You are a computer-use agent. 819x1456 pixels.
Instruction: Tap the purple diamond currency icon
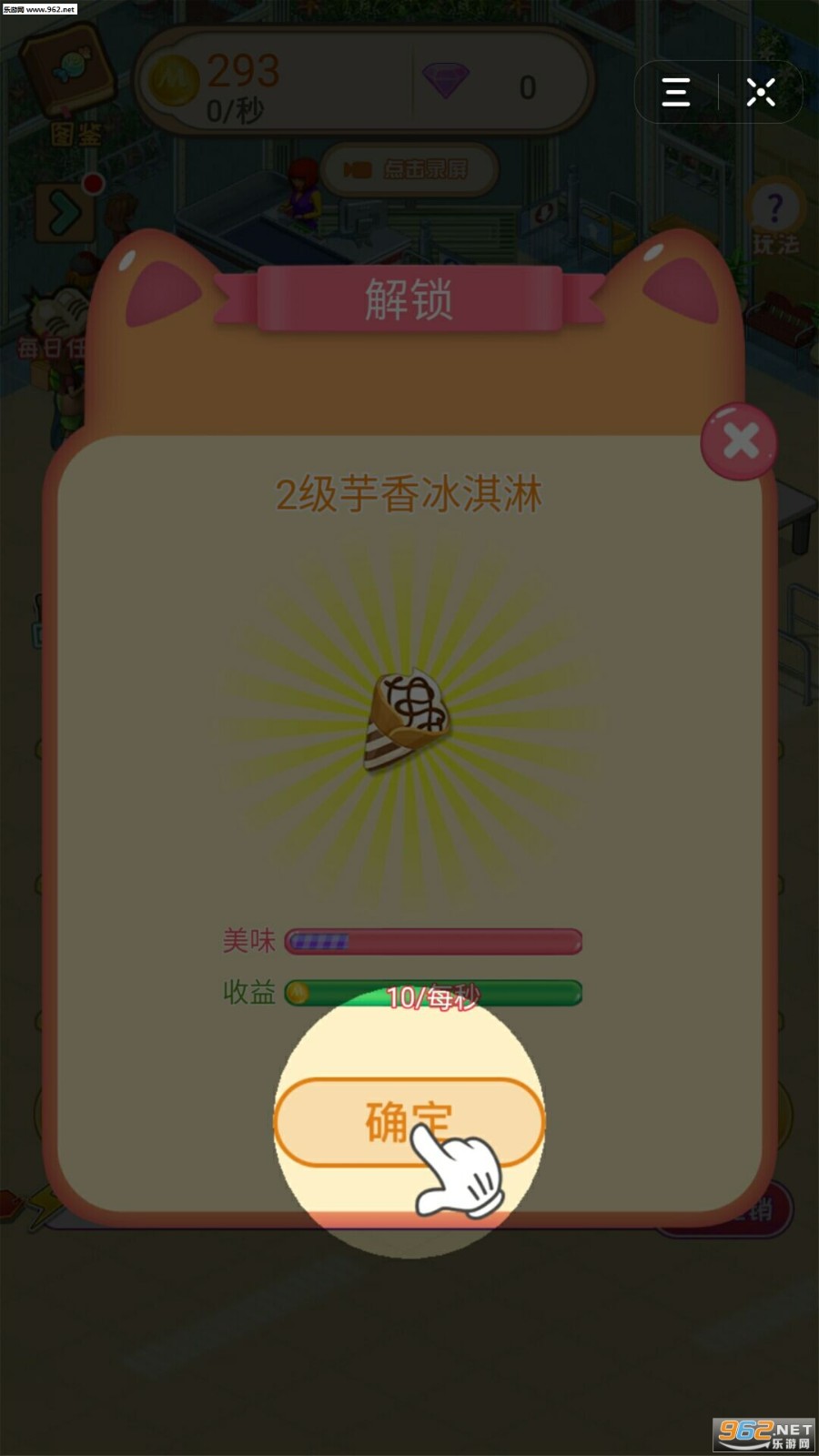(x=445, y=82)
